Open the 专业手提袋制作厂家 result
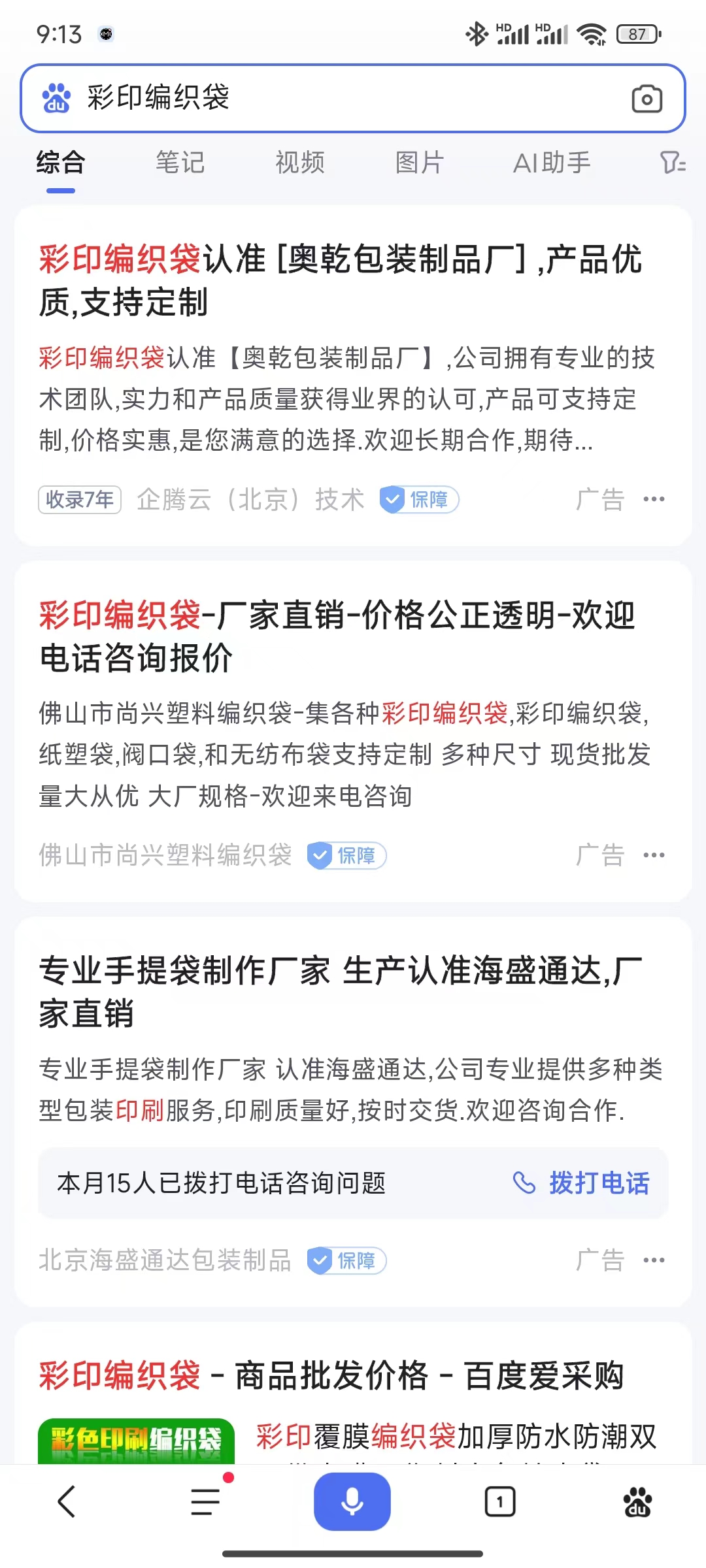This screenshot has width=706, height=1568. pyautogui.click(x=340, y=991)
